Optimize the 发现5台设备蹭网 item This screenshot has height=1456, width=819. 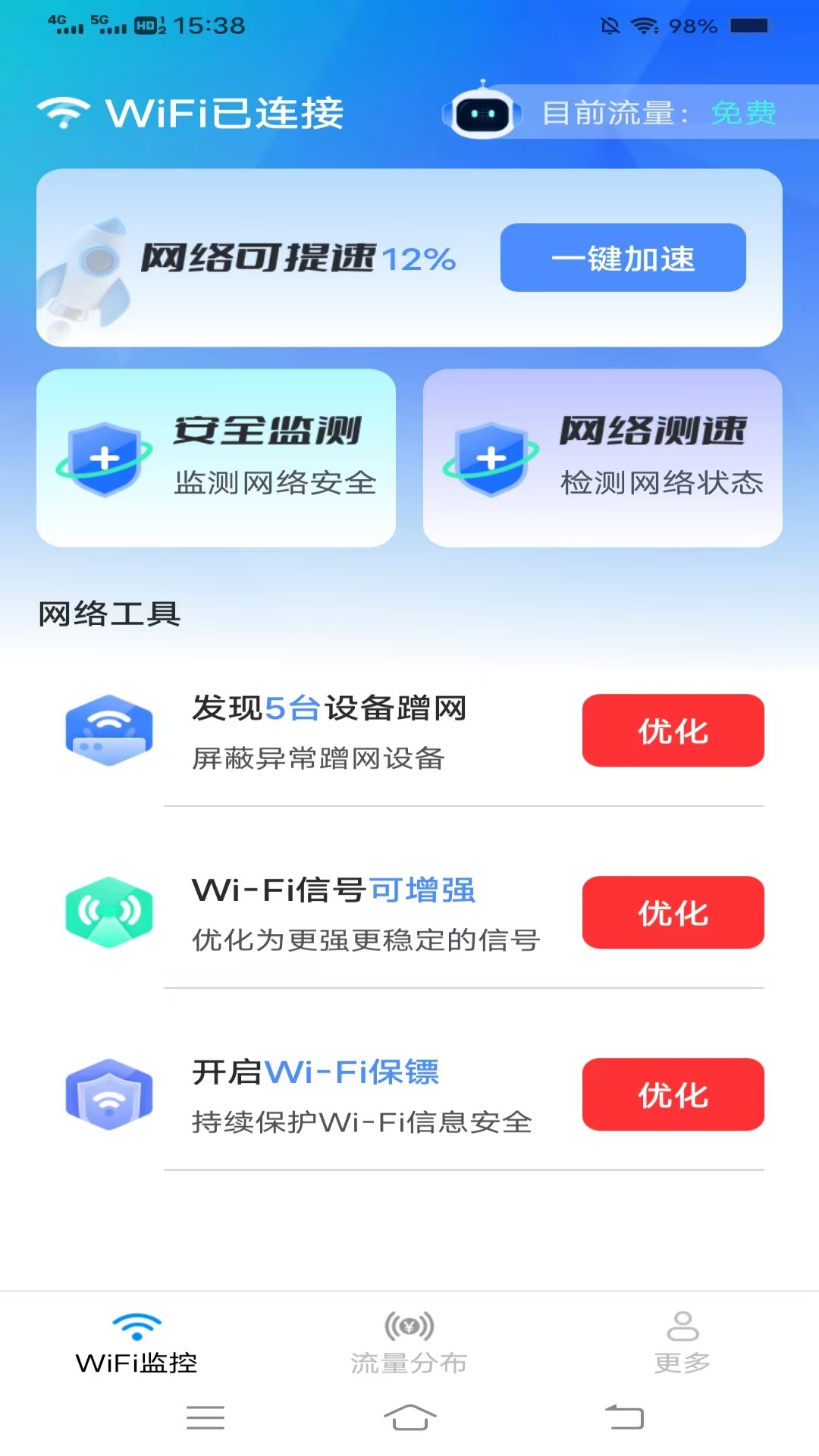(673, 730)
